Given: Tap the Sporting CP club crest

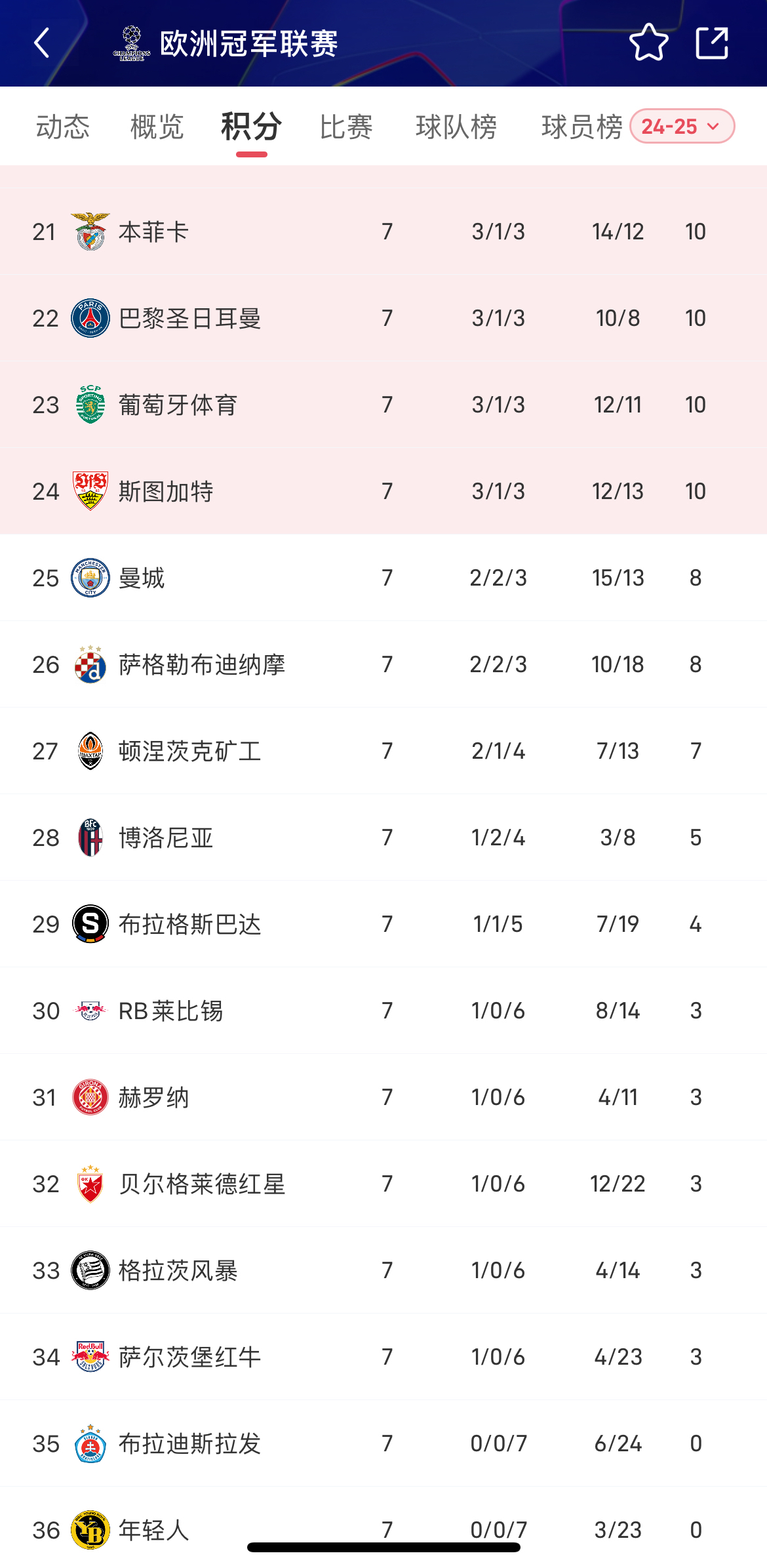Looking at the screenshot, I should [90, 404].
